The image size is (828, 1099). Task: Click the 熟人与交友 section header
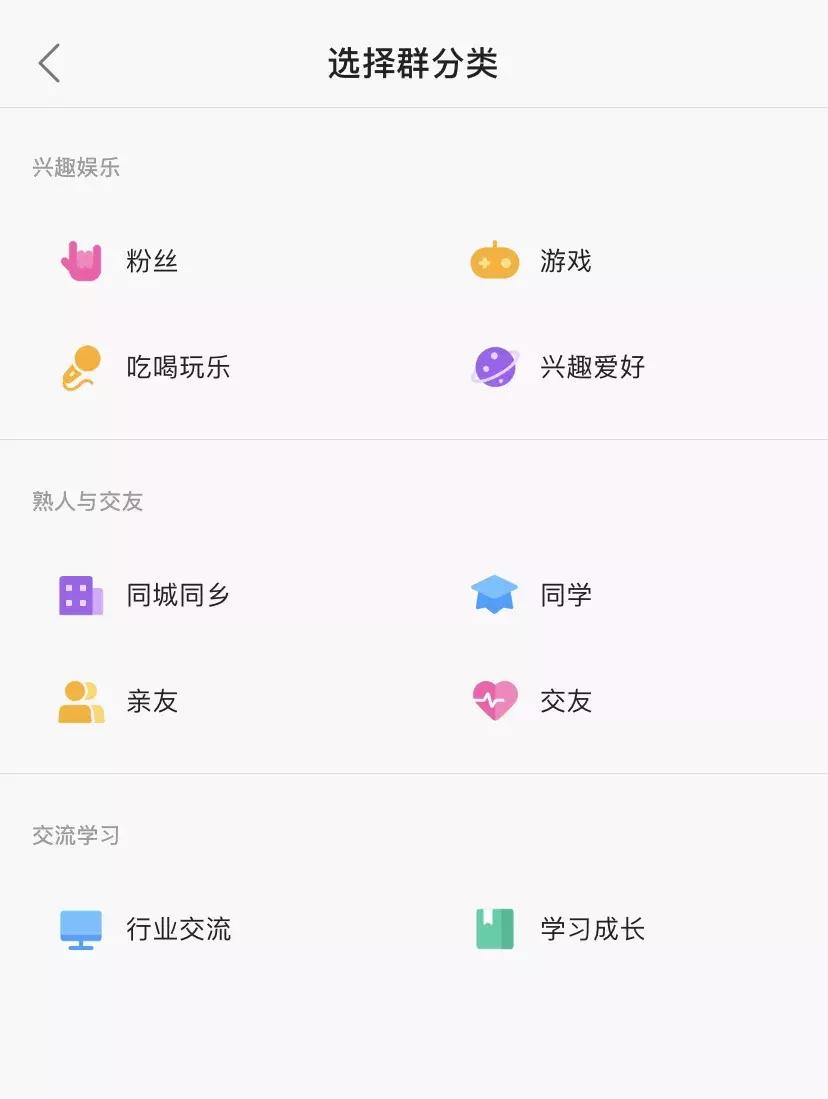coord(87,500)
